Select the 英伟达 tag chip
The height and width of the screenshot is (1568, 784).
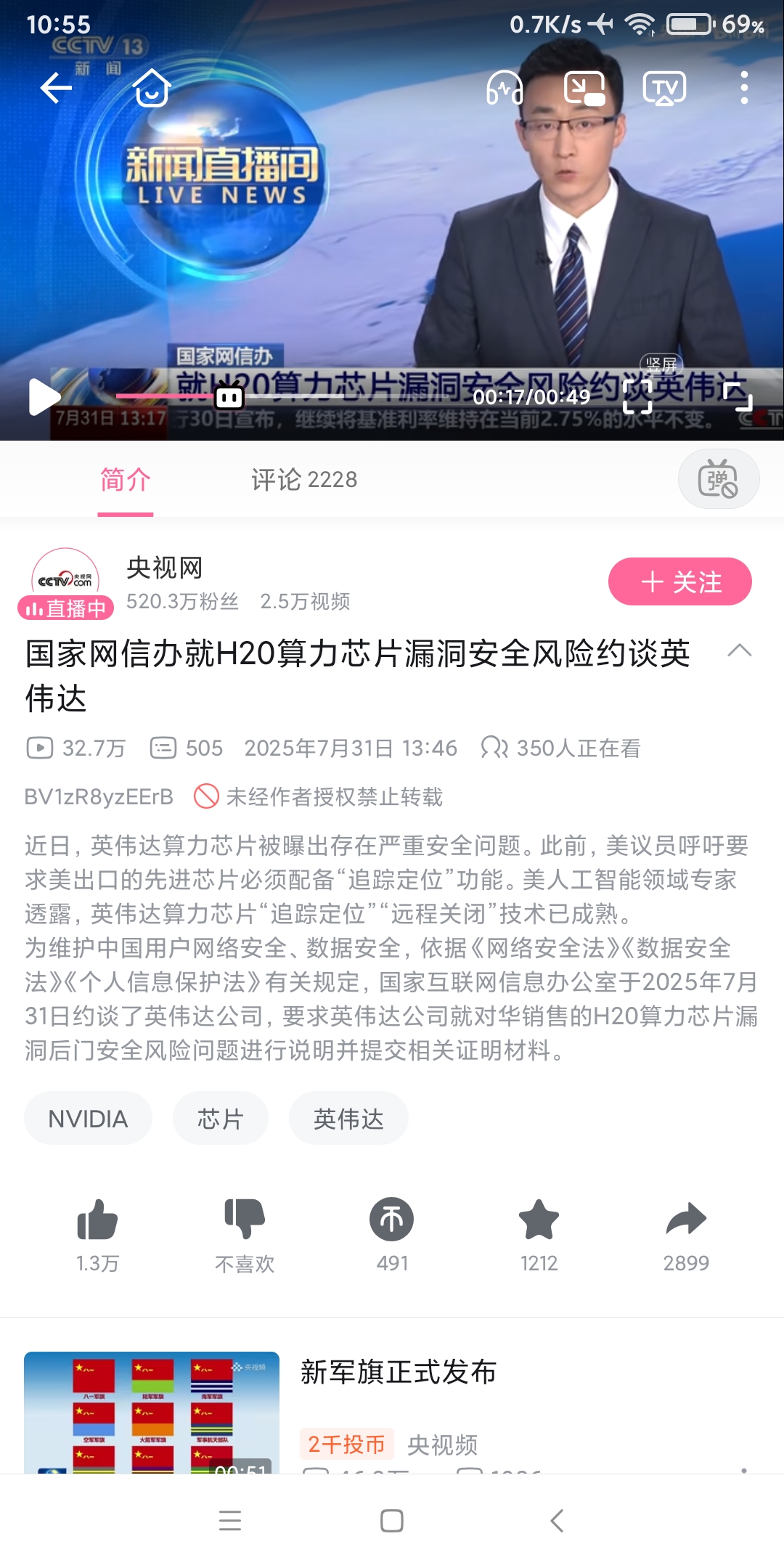(348, 1119)
